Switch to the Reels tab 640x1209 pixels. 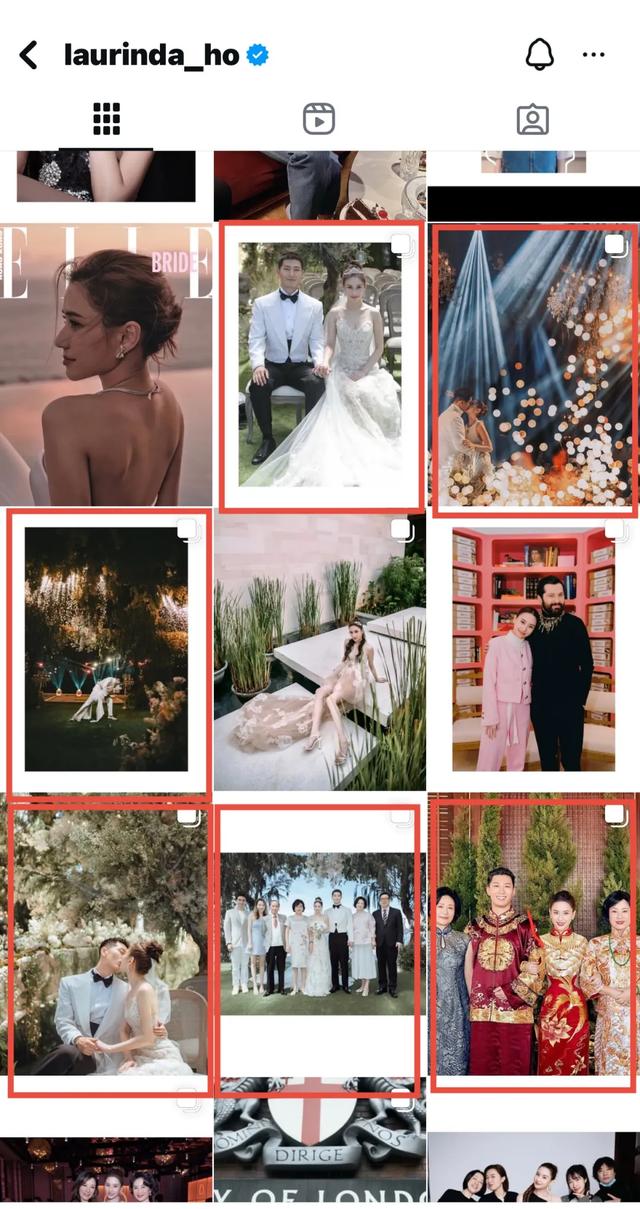coord(319,119)
